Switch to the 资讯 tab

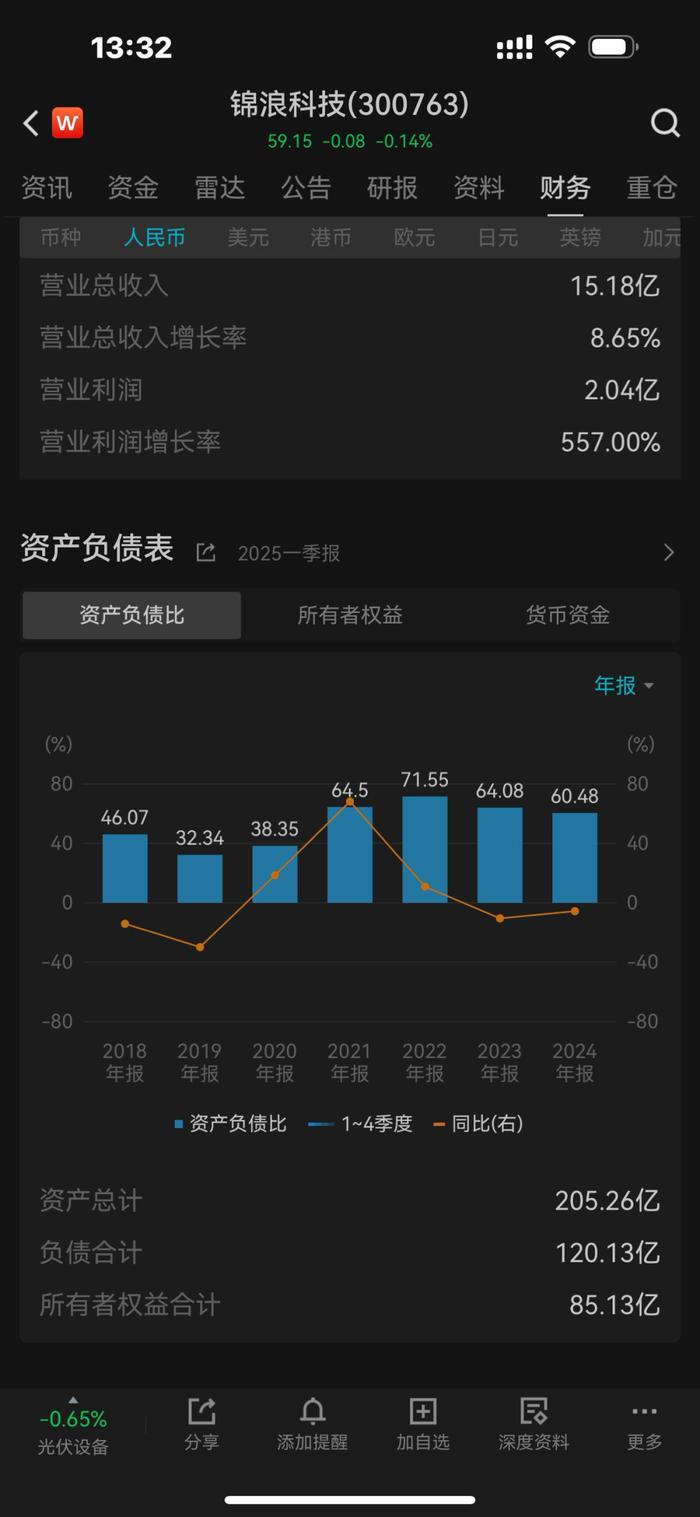46,187
